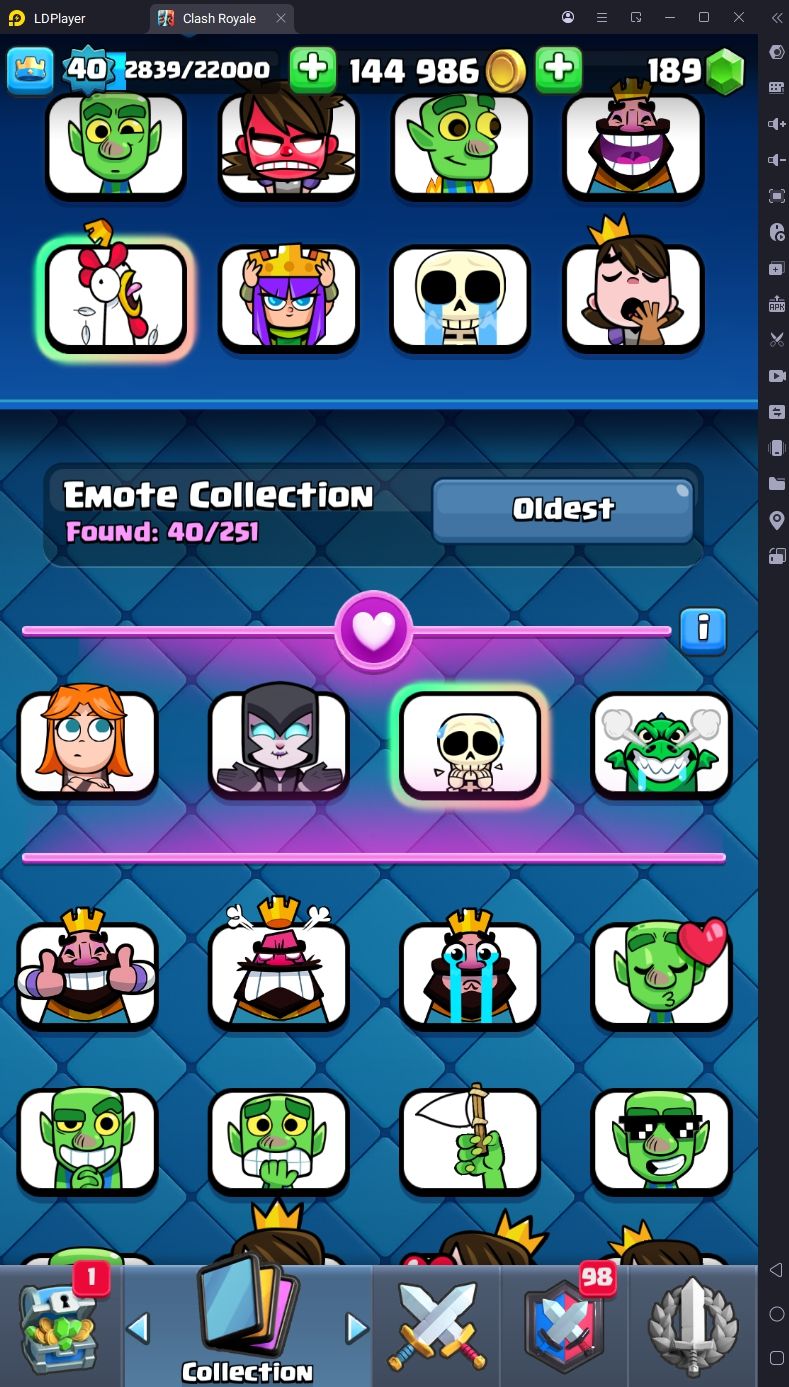
Task: Select the goblin with pixel sunglasses
Action: 661,1140
